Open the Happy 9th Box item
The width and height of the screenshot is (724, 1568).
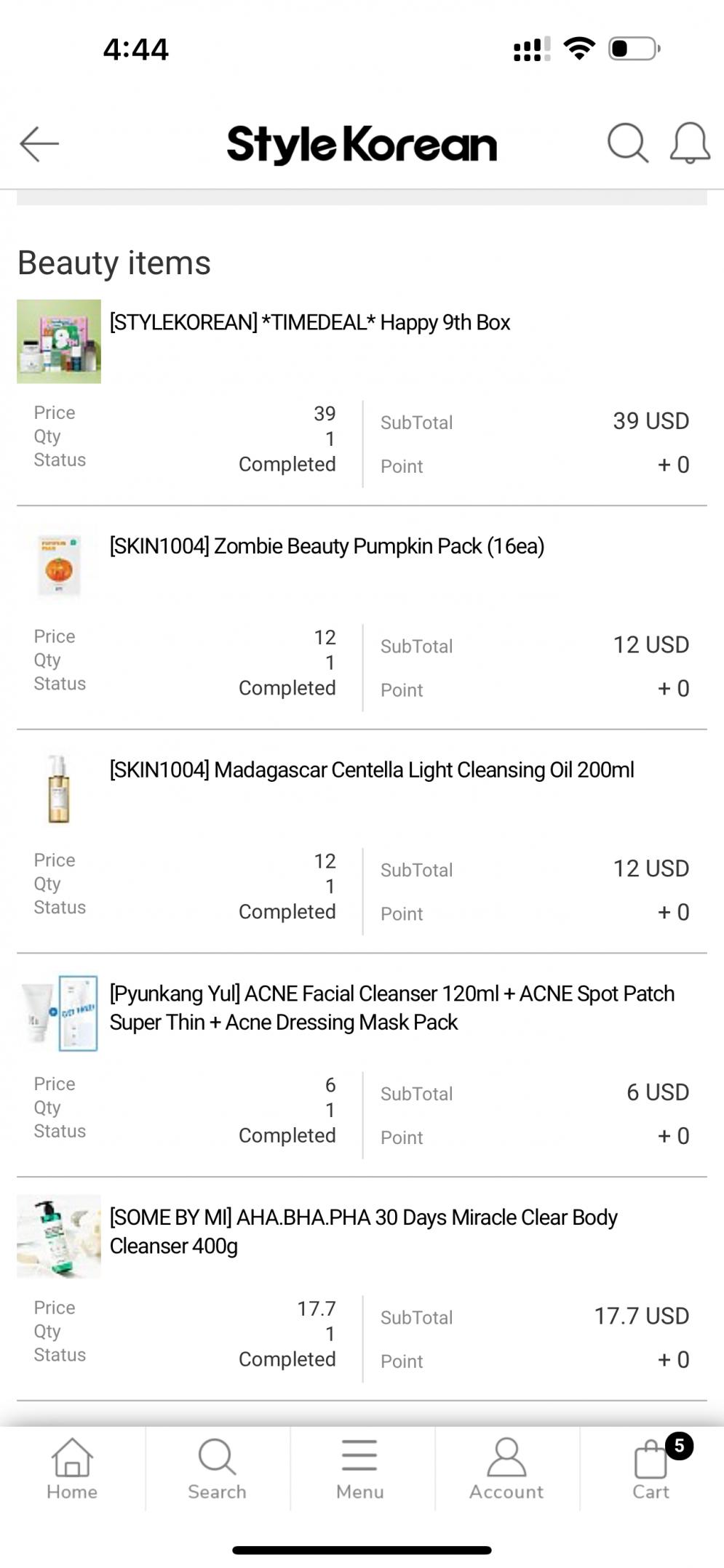click(310, 322)
